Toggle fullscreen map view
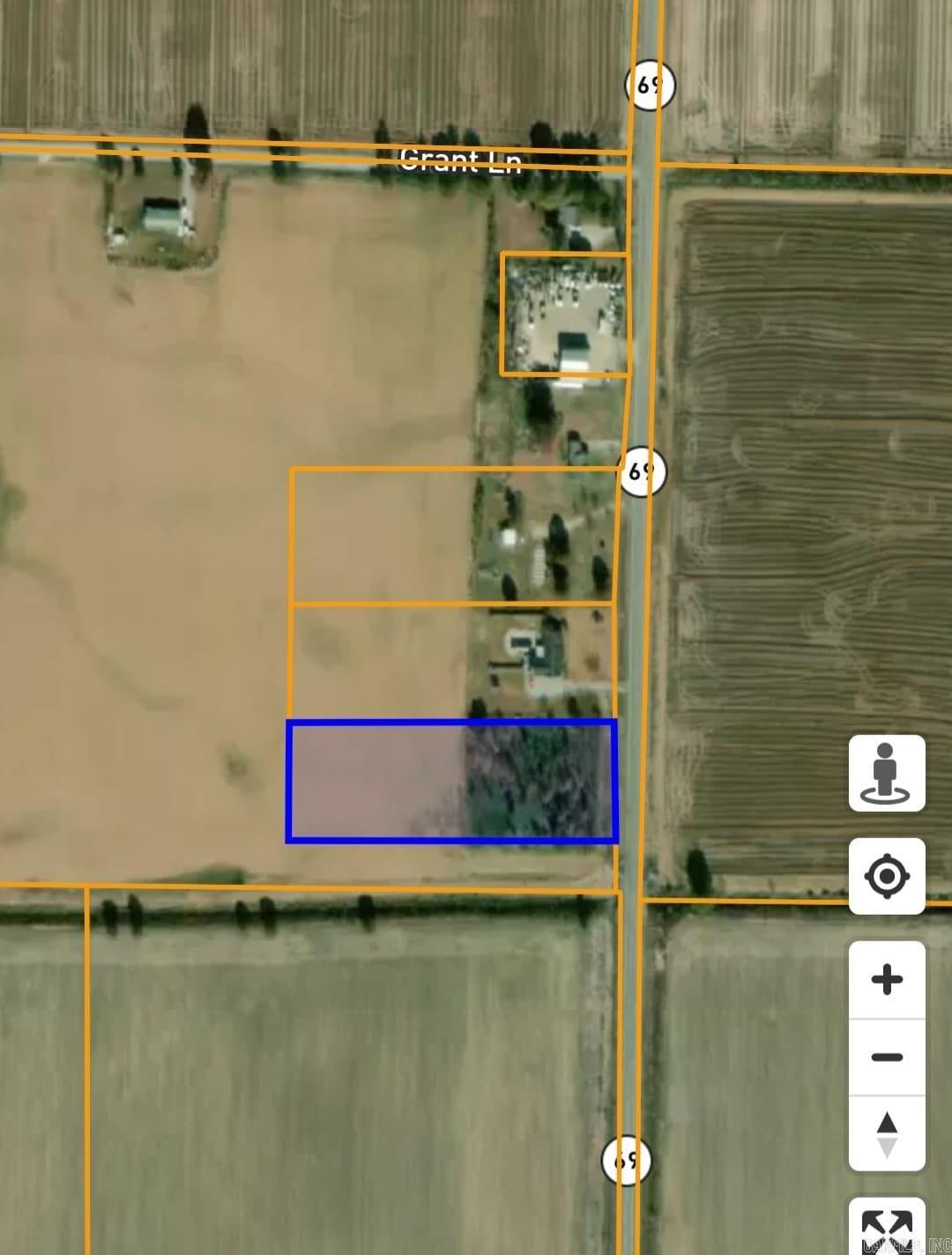The image size is (952, 1255). pyautogui.click(x=887, y=1227)
